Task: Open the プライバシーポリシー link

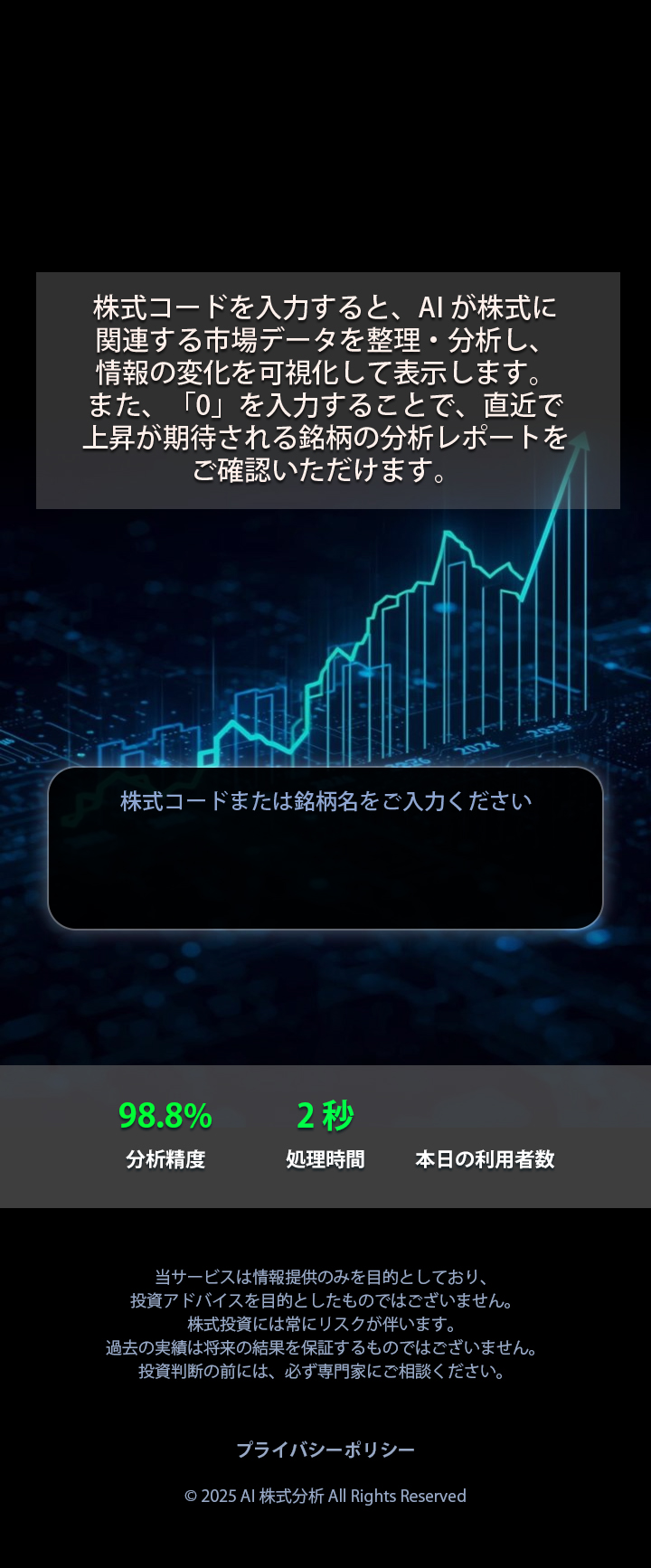Action: click(x=325, y=1450)
